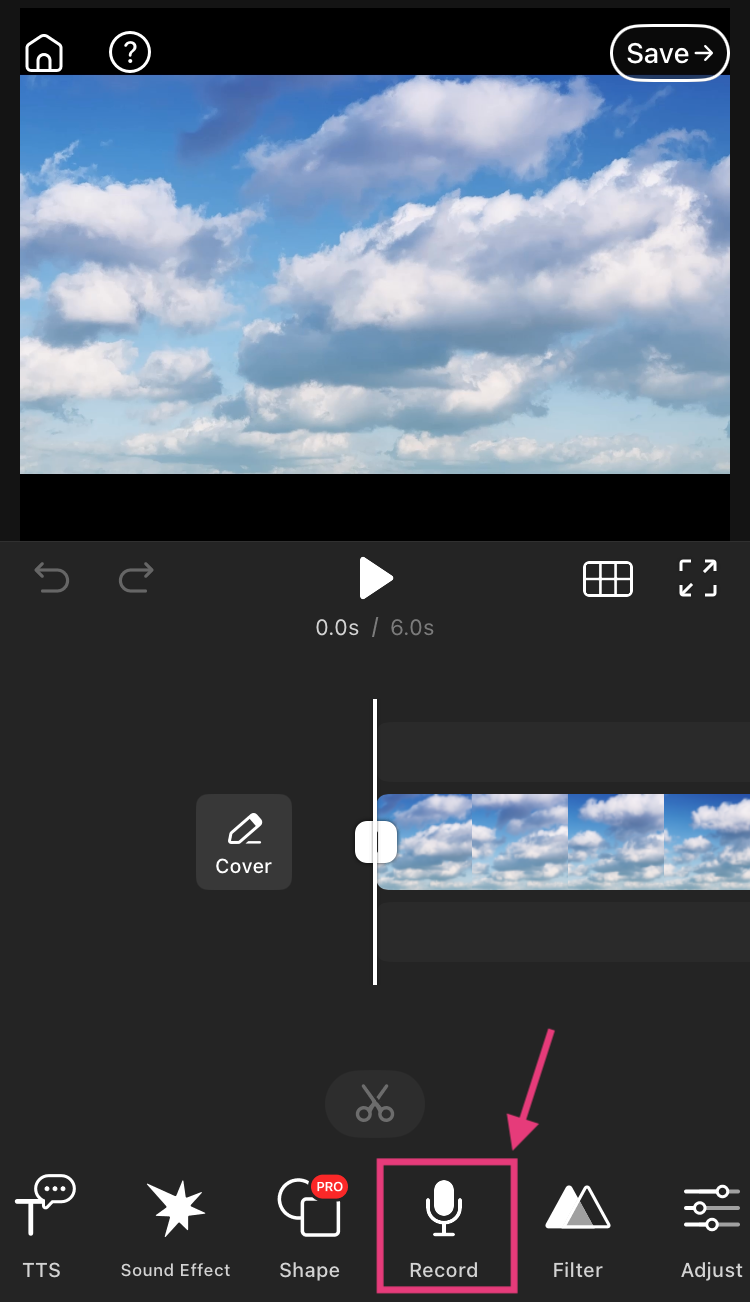
Task: Select the sky clip on the timeline
Action: 566,842
